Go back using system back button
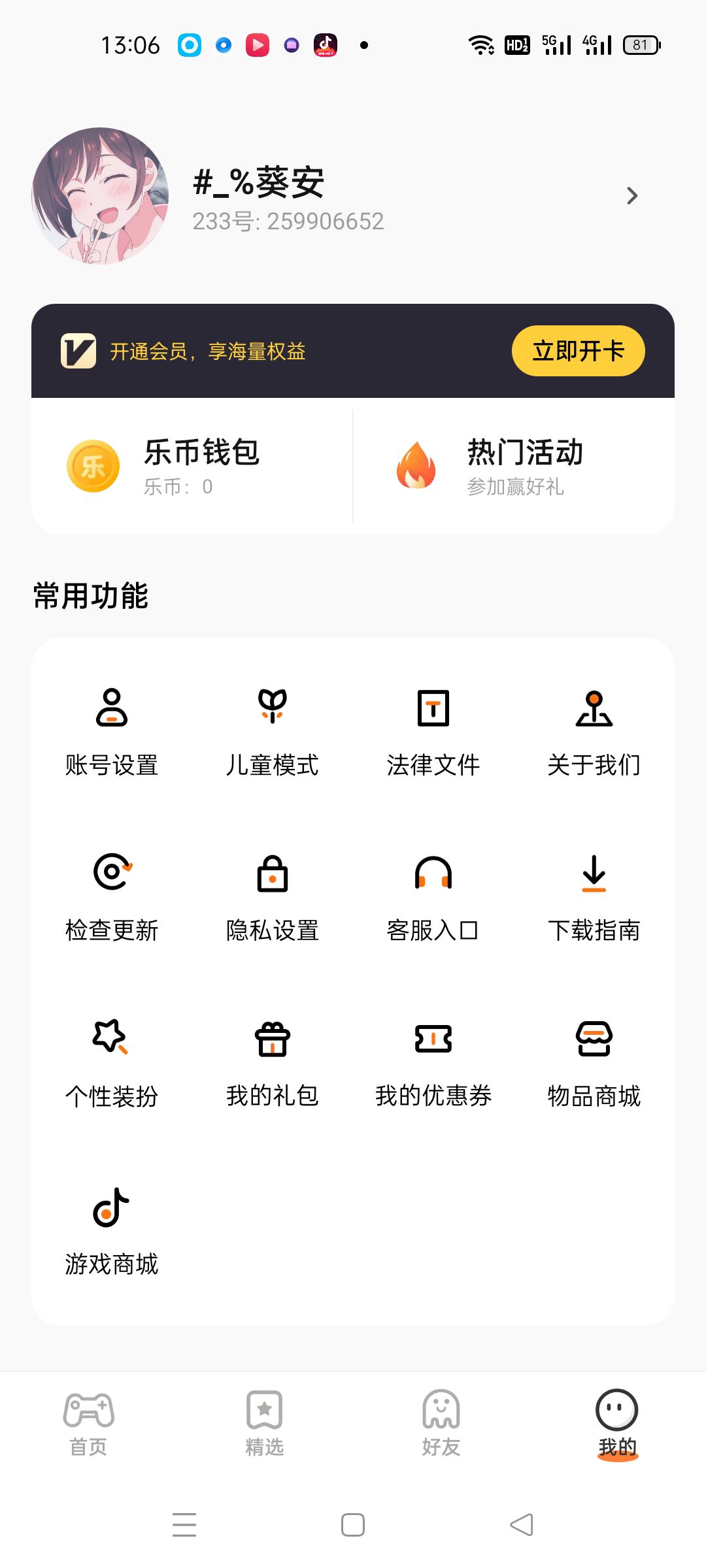Image resolution: width=706 pixels, height=1568 pixels. point(522,1525)
